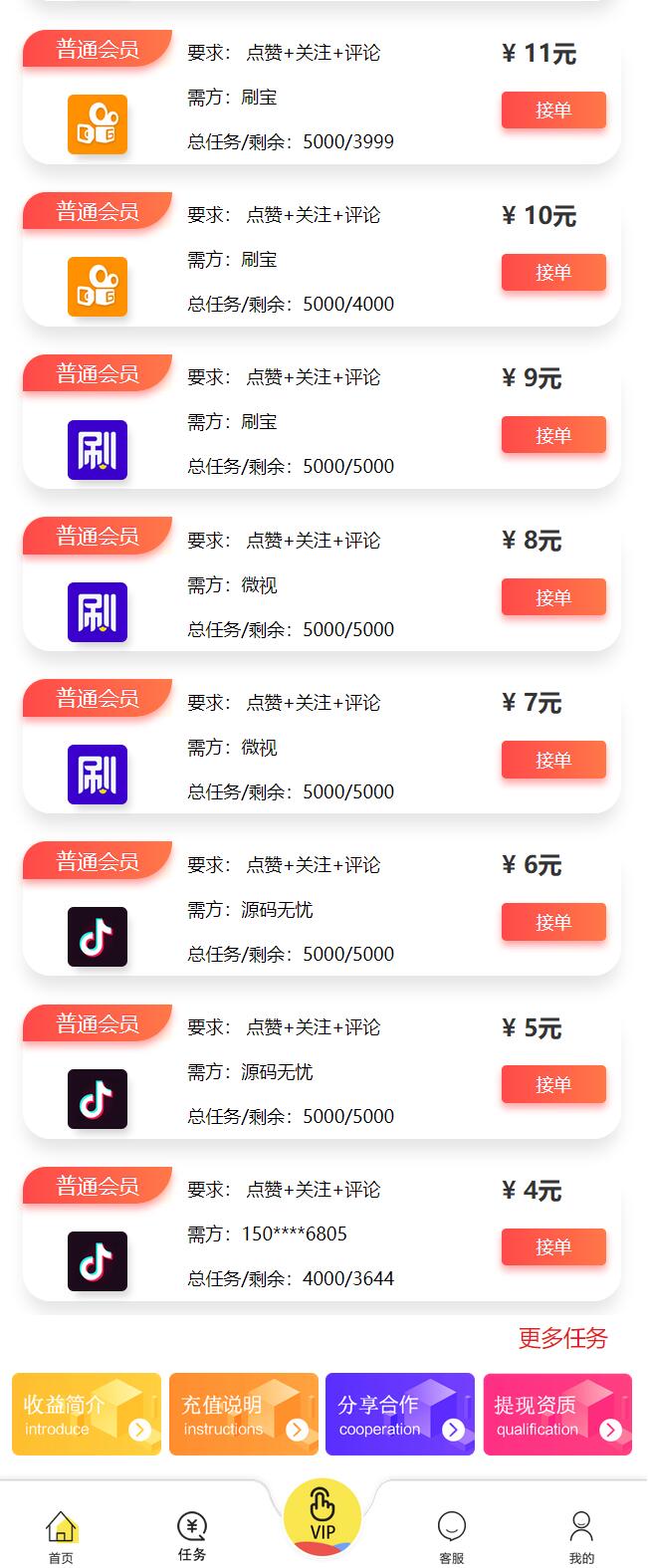Open 更多任务 to see more tasks
The height and width of the screenshot is (1568, 648).
pyautogui.click(x=562, y=1338)
